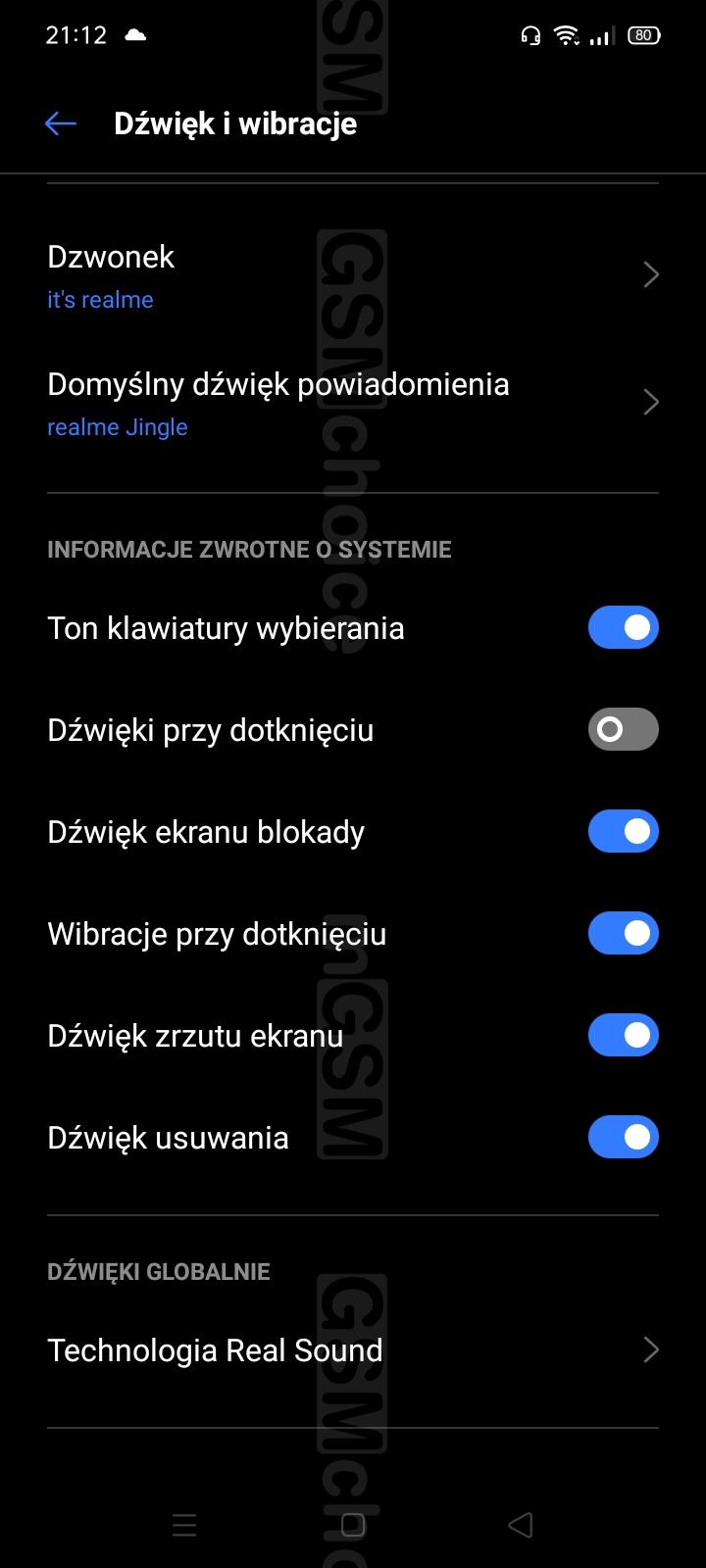Disable Ton klawiatury wybierania
This screenshot has width=706, height=1568.
pyautogui.click(x=624, y=627)
